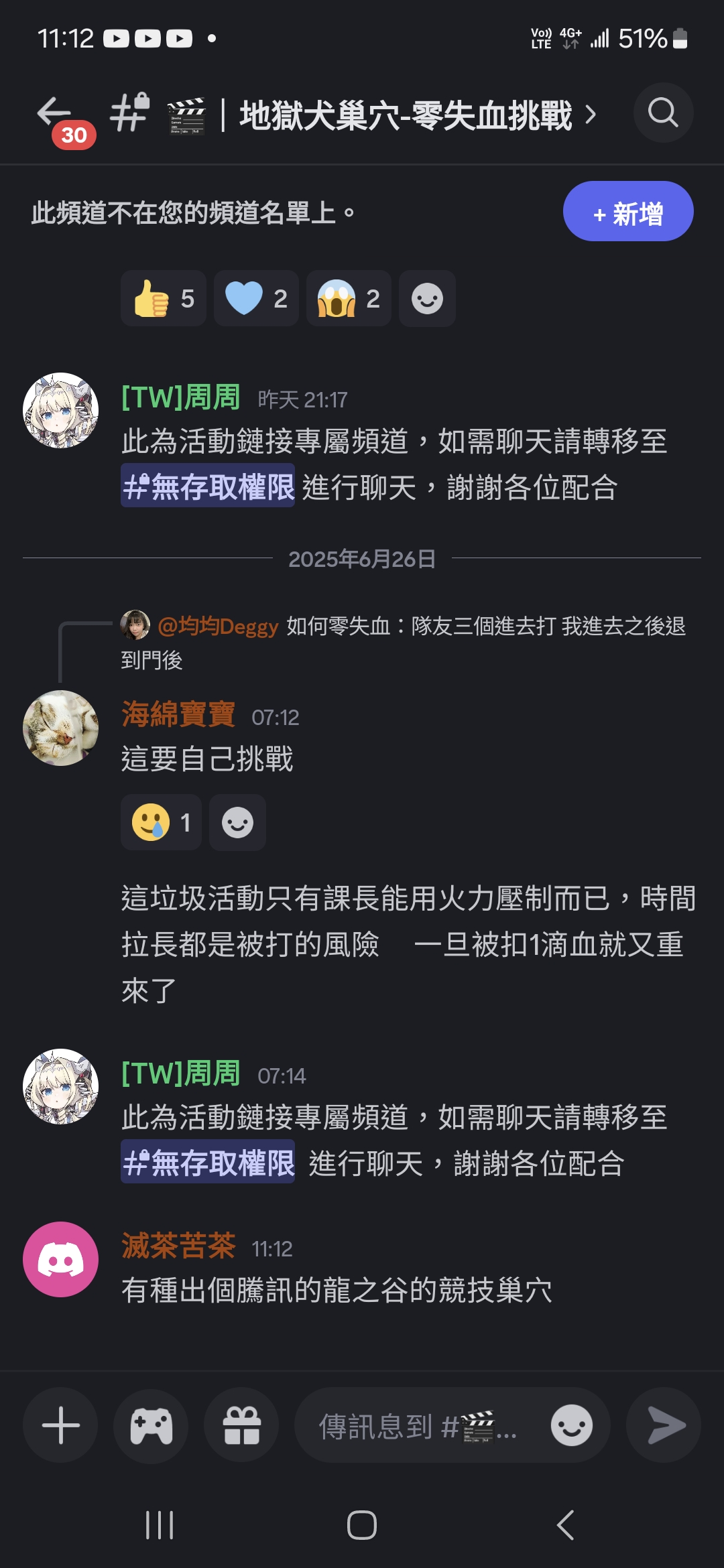React with the crying smile emoji showing 1
This screenshot has height=1568, width=724.
[161, 822]
